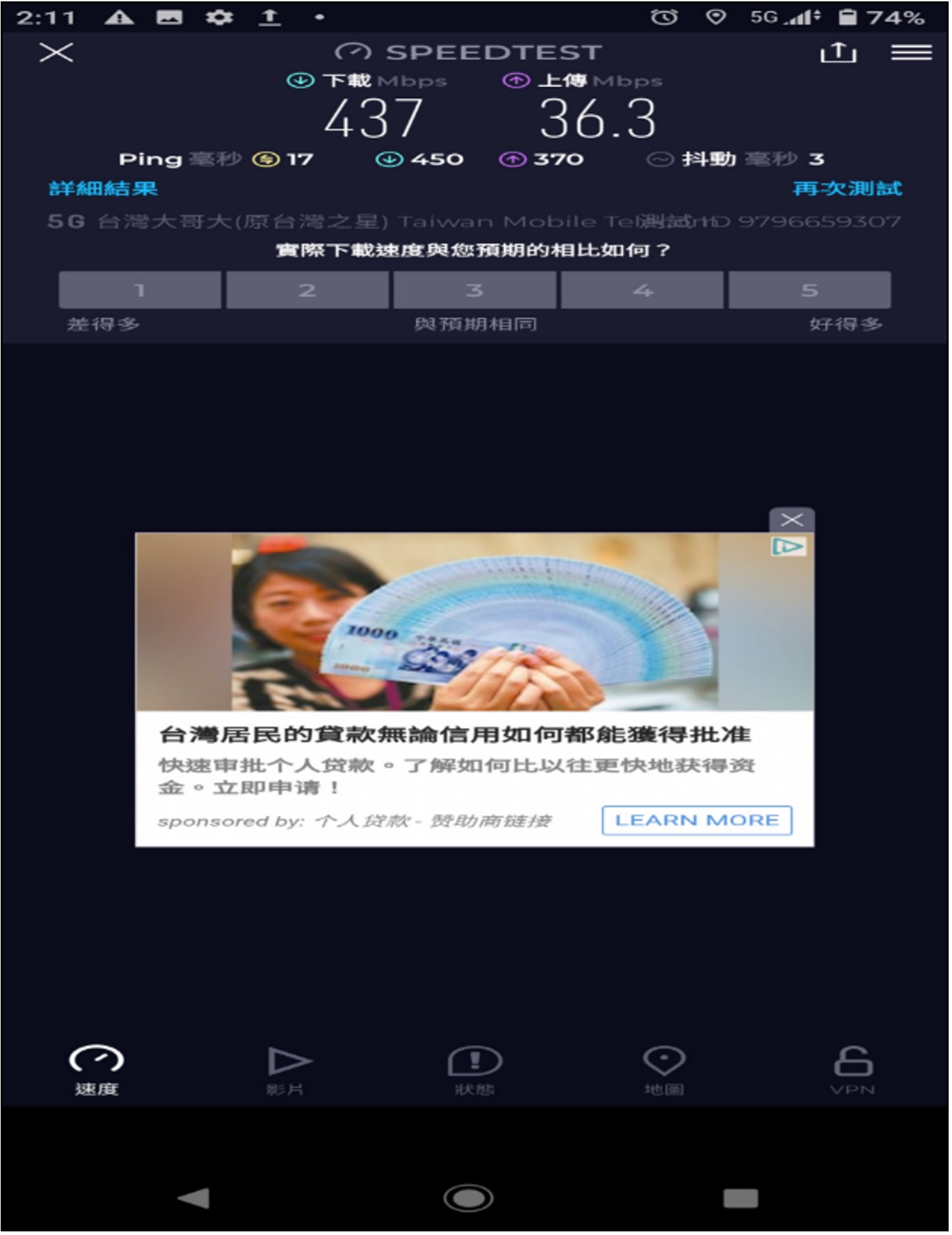Switch to the 影片 tab
The image size is (952, 1235).
pyautogui.click(x=287, y=1070)
